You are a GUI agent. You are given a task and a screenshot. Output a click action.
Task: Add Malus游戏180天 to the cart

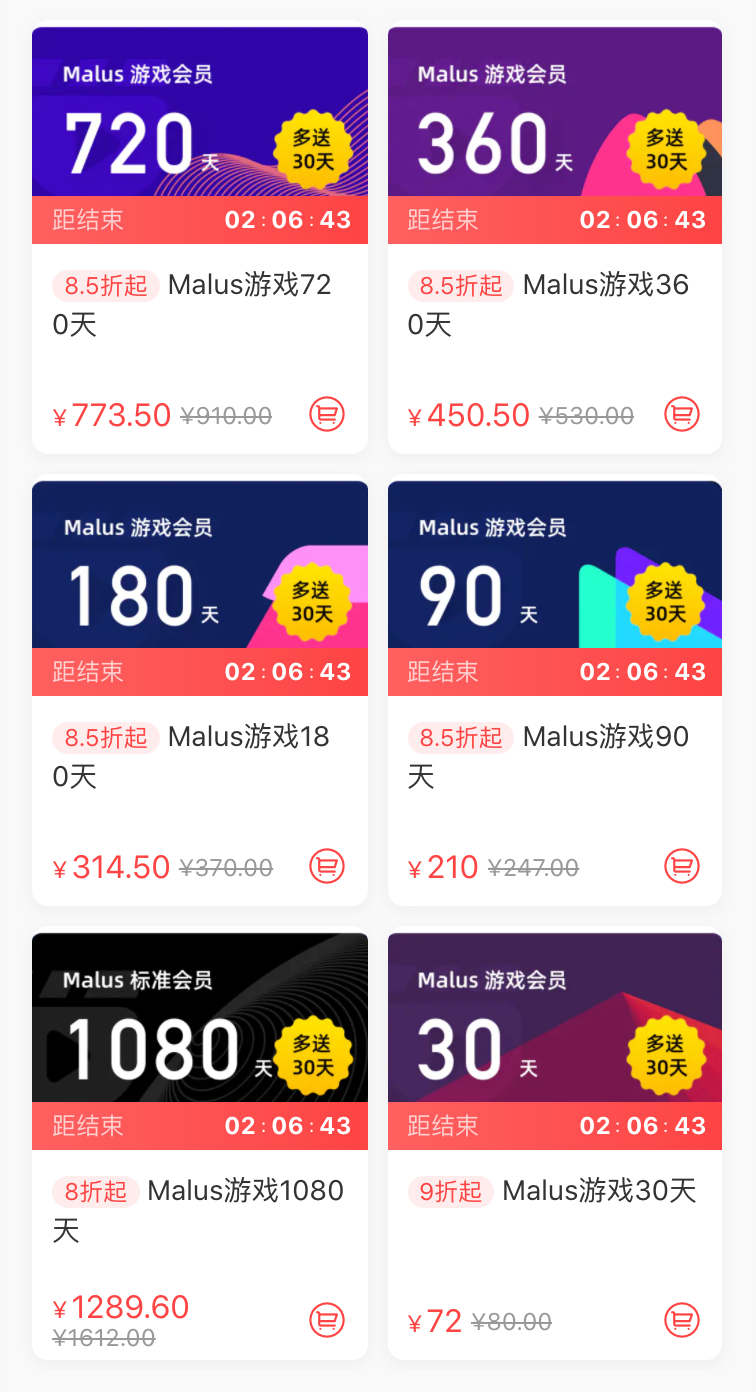327,866
